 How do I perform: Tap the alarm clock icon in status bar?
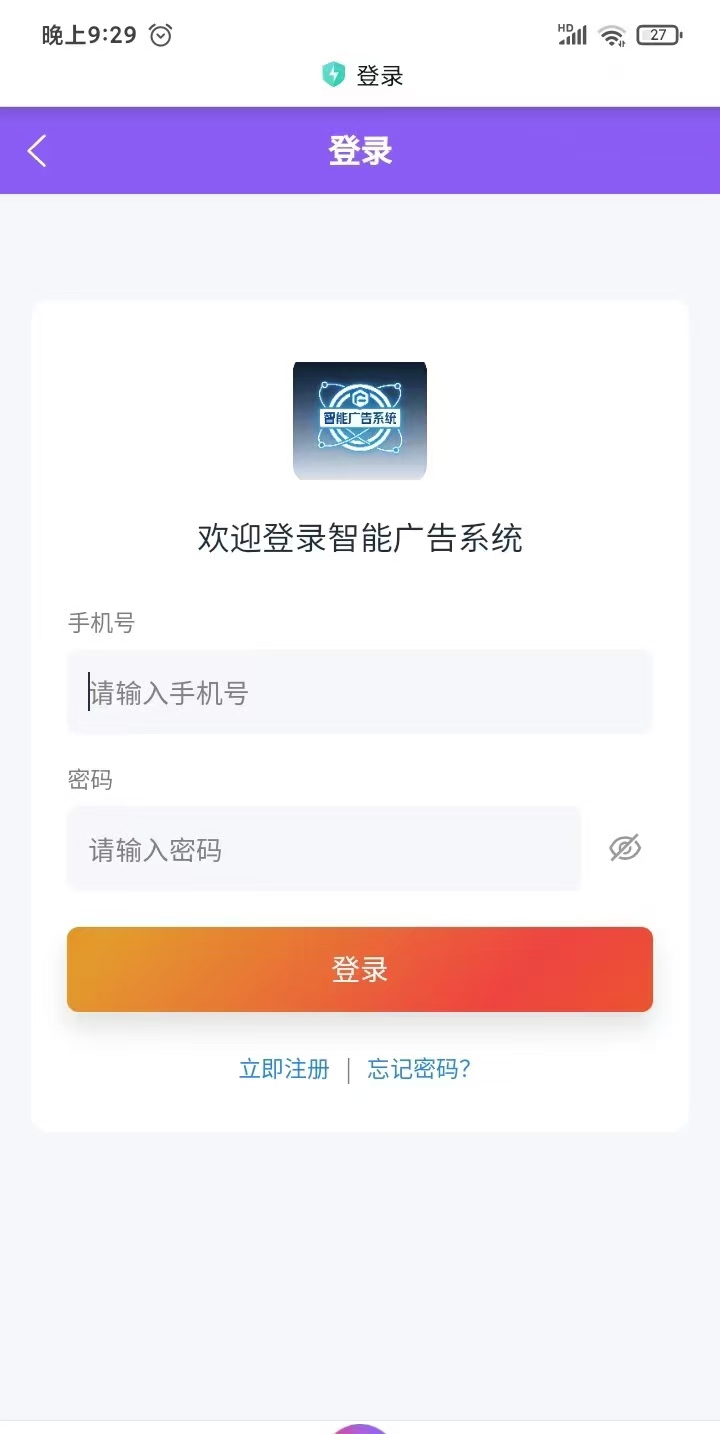[160, 33]
